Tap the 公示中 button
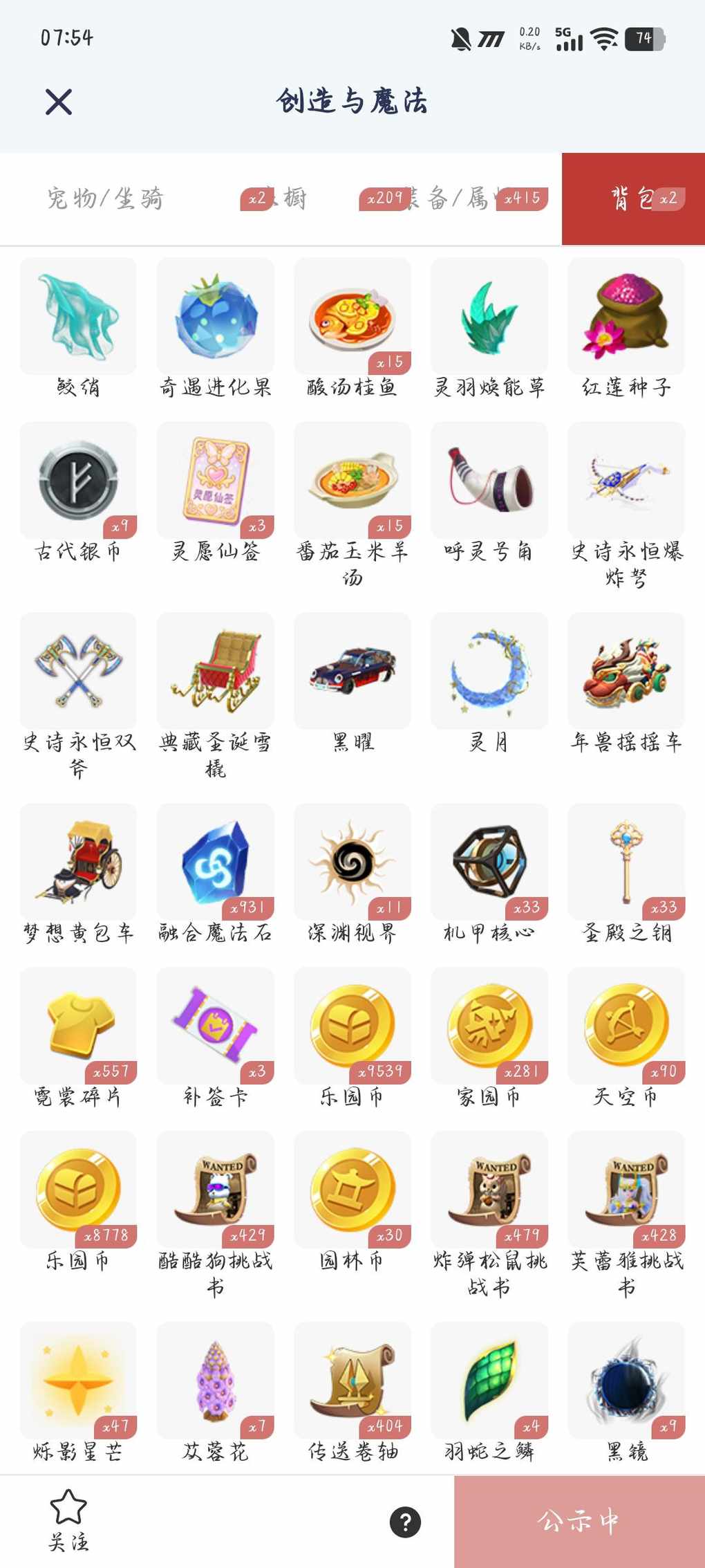Viewport: 705px width, 1568px height. [579, 1521]
